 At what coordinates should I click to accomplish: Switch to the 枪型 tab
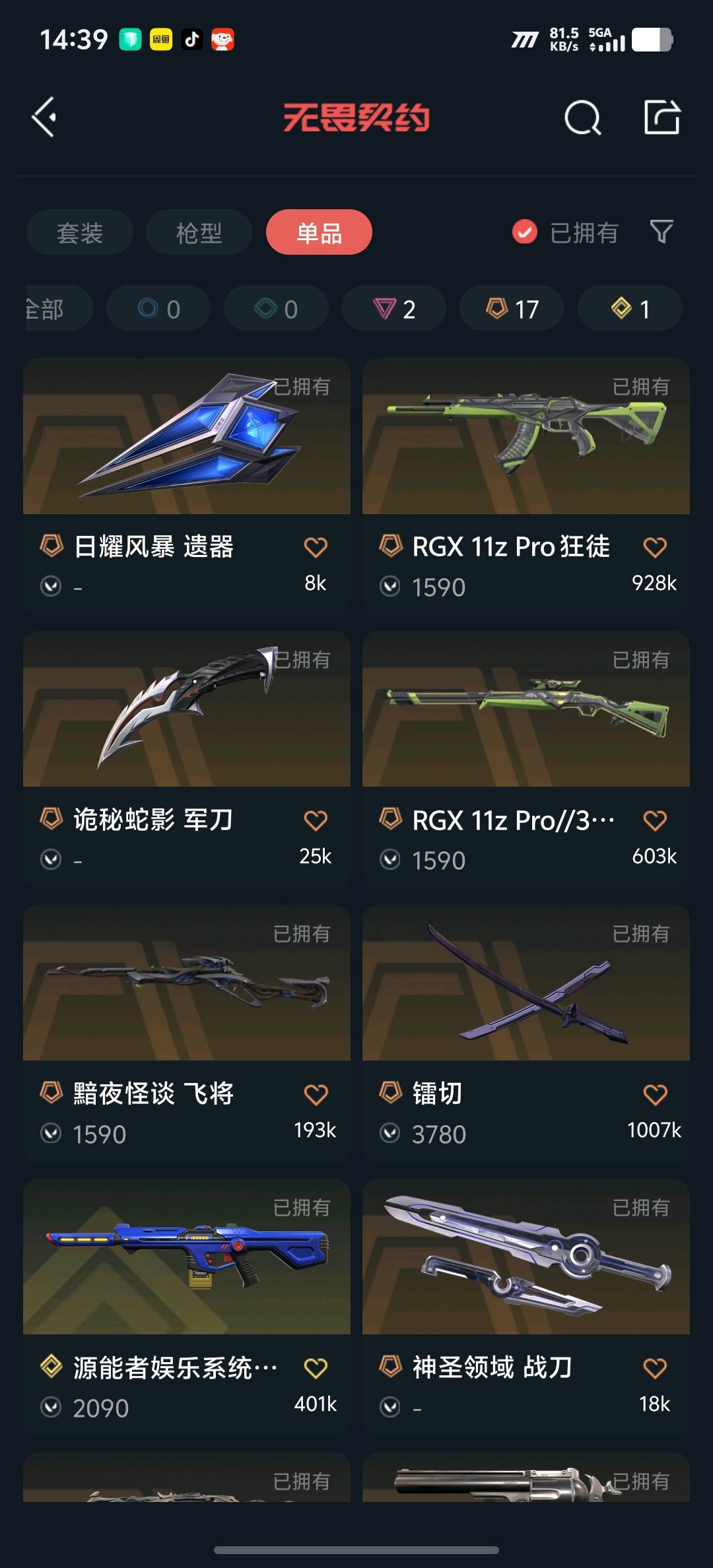pyautogui.click(x=199, y=232)
